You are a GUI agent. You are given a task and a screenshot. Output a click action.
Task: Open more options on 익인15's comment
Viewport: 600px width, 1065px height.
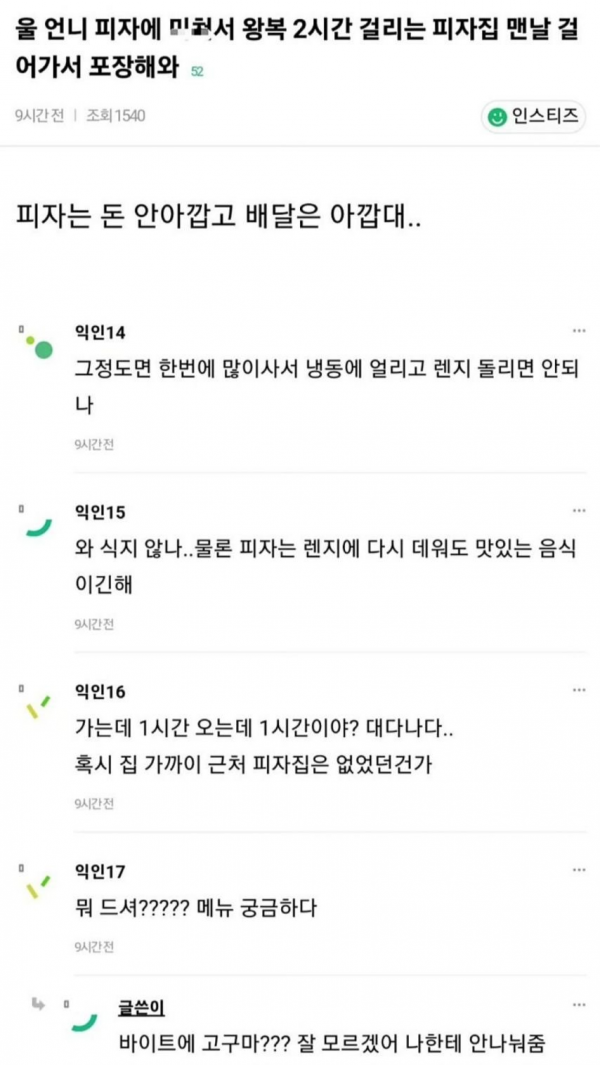point(579,511)
